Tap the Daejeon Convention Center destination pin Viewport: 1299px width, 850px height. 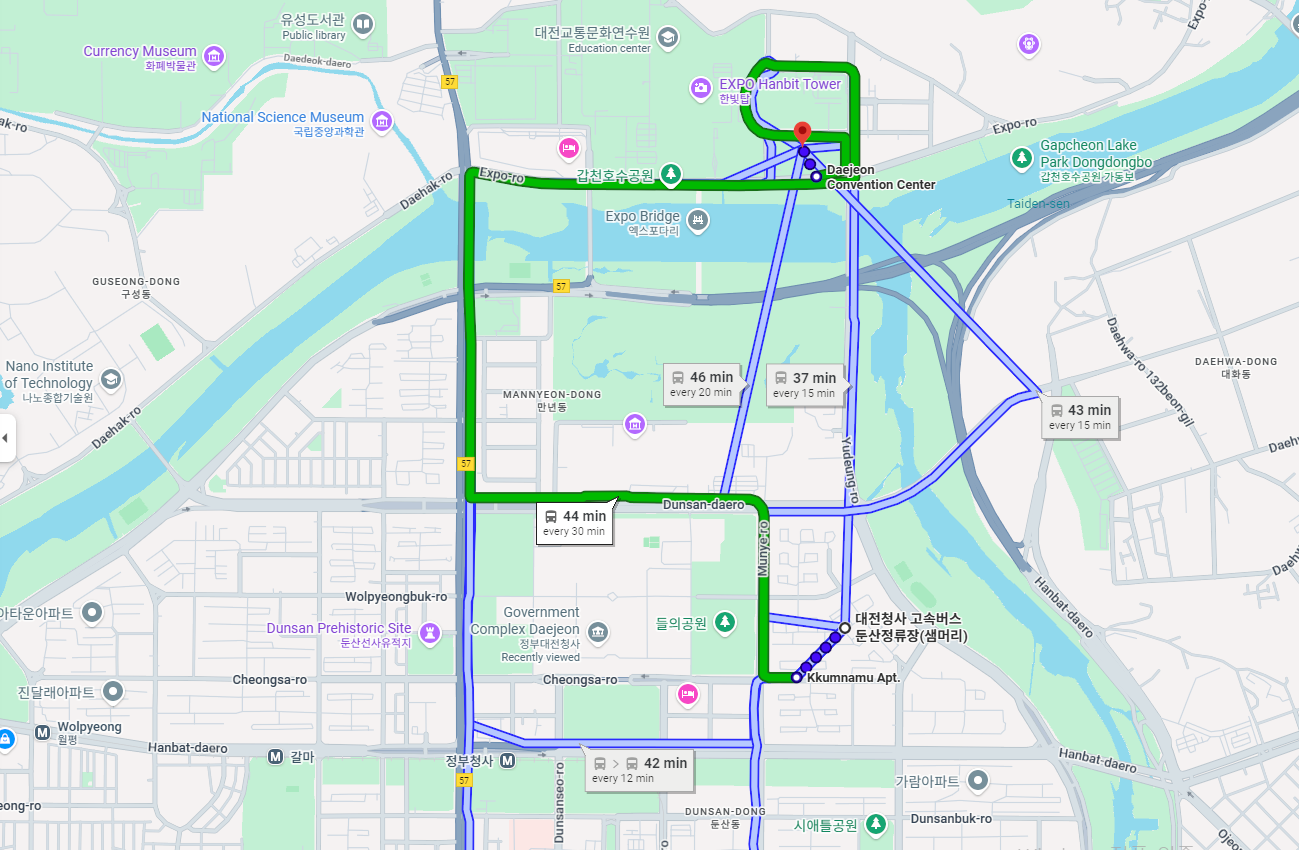[x=800, y=134]
